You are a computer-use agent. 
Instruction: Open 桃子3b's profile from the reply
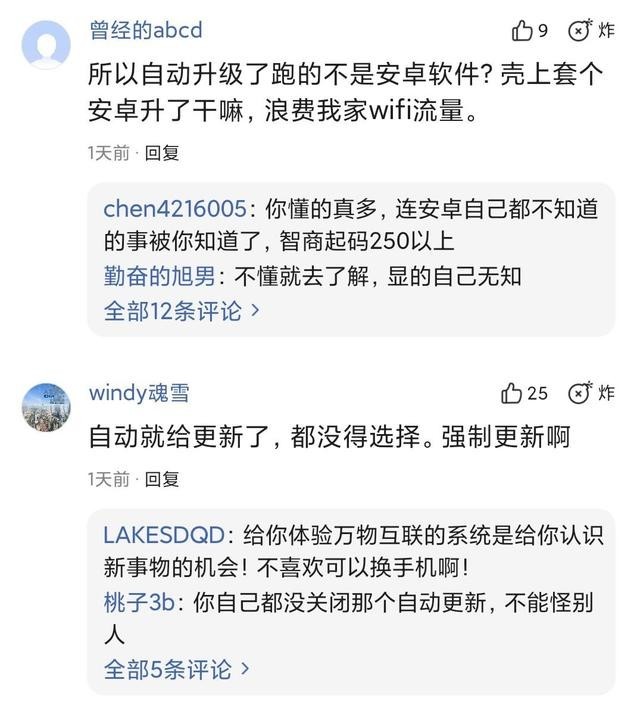pos(139,602)
